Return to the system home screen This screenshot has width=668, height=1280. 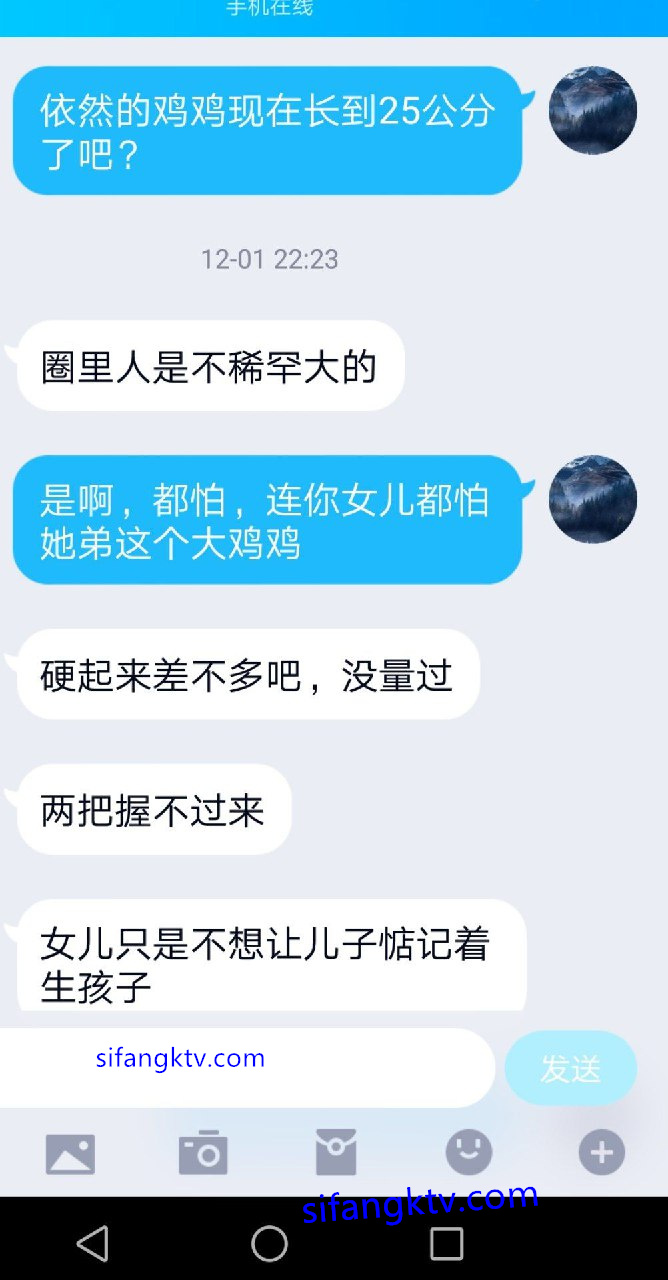click(x=269, y=1244)
